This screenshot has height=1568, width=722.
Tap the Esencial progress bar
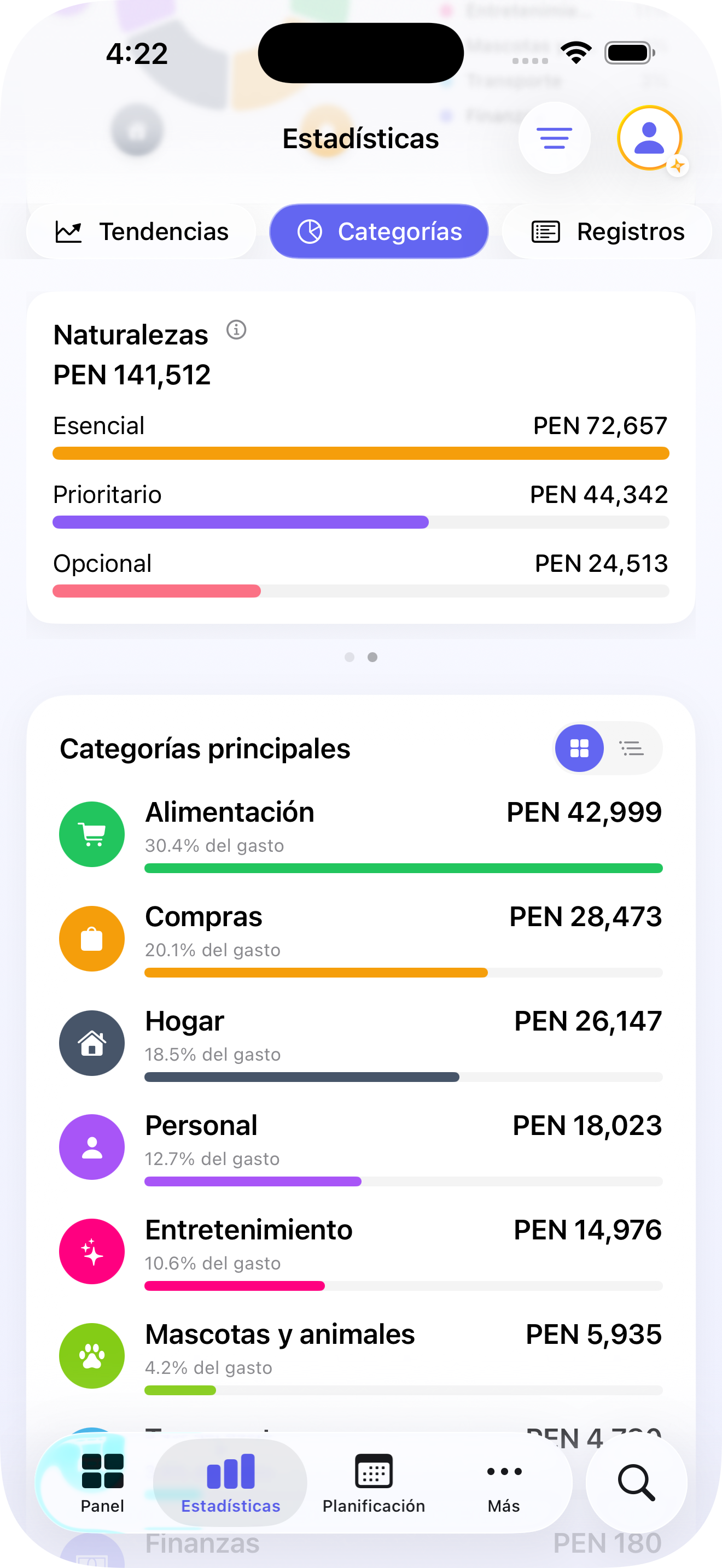pyautogui.click(x=360, y=453)
